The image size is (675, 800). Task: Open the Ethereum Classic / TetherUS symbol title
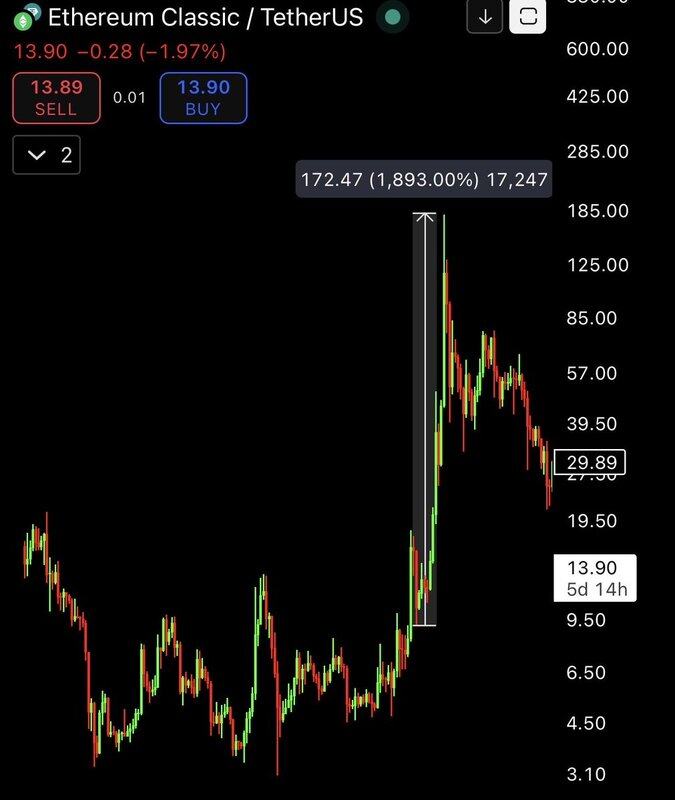205,17
